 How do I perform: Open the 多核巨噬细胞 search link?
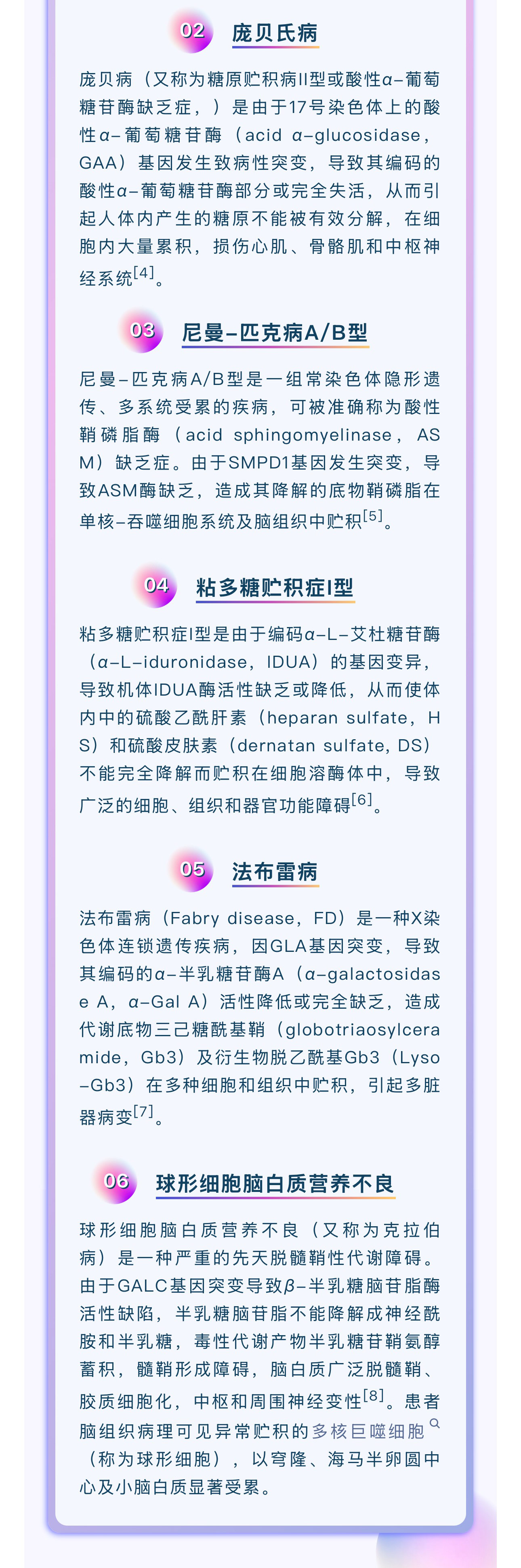pos(368,1431)
